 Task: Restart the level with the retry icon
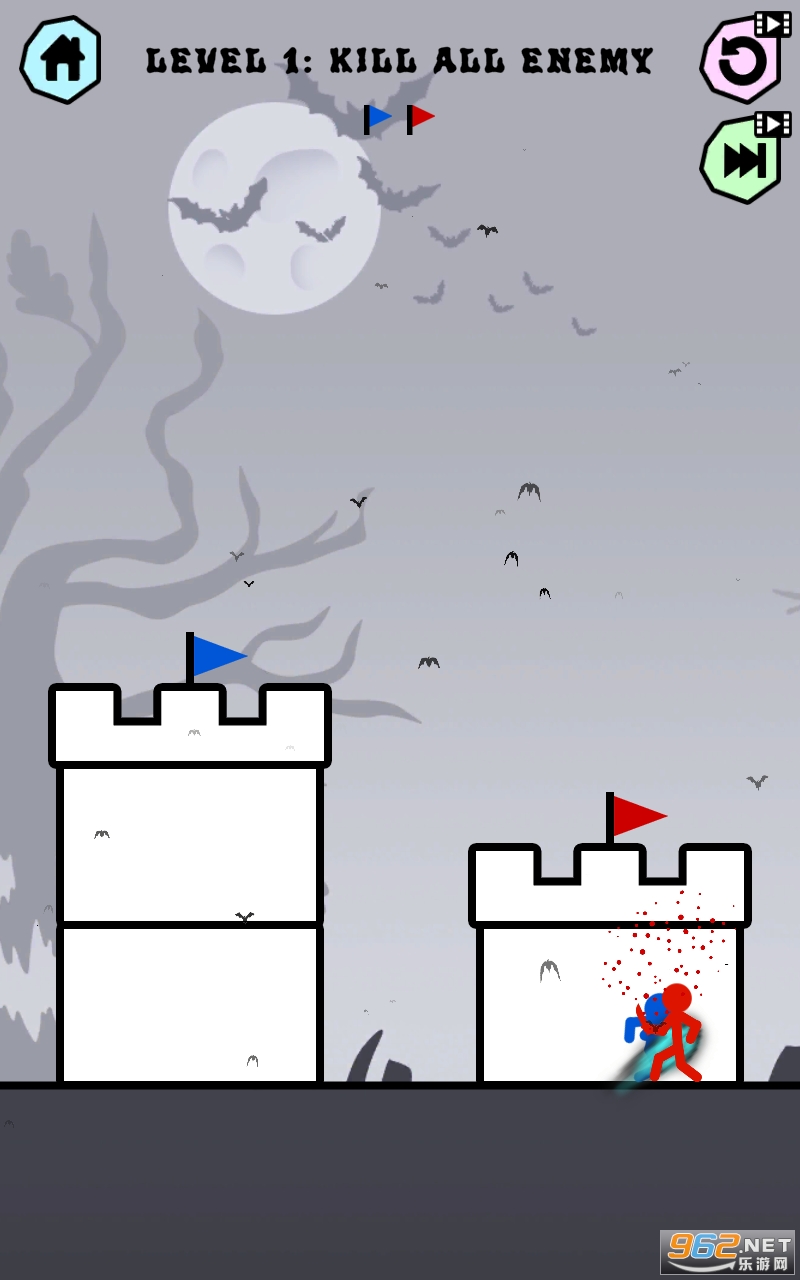742,59
